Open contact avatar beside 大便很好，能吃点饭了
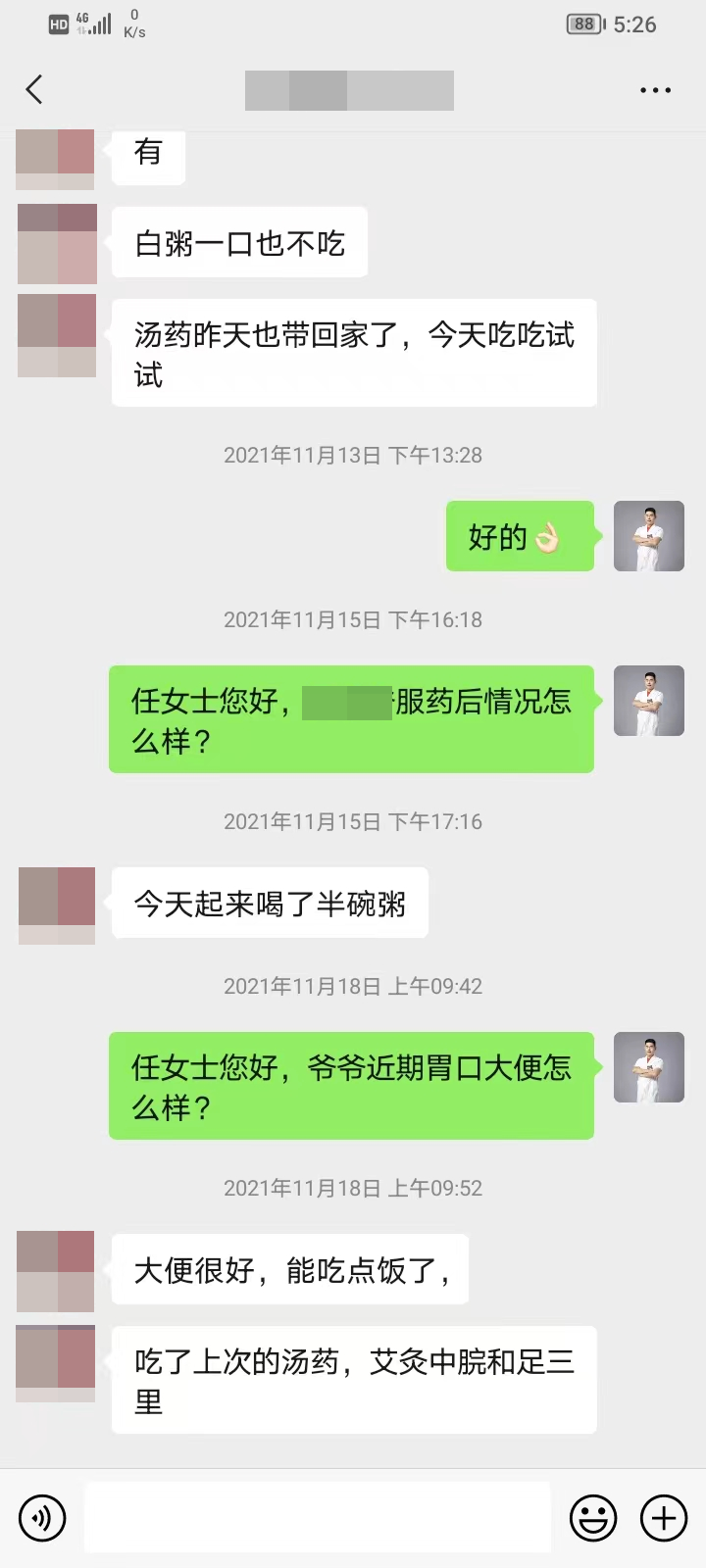This screenshot has height=1568, width=706. coord(56,1271)
